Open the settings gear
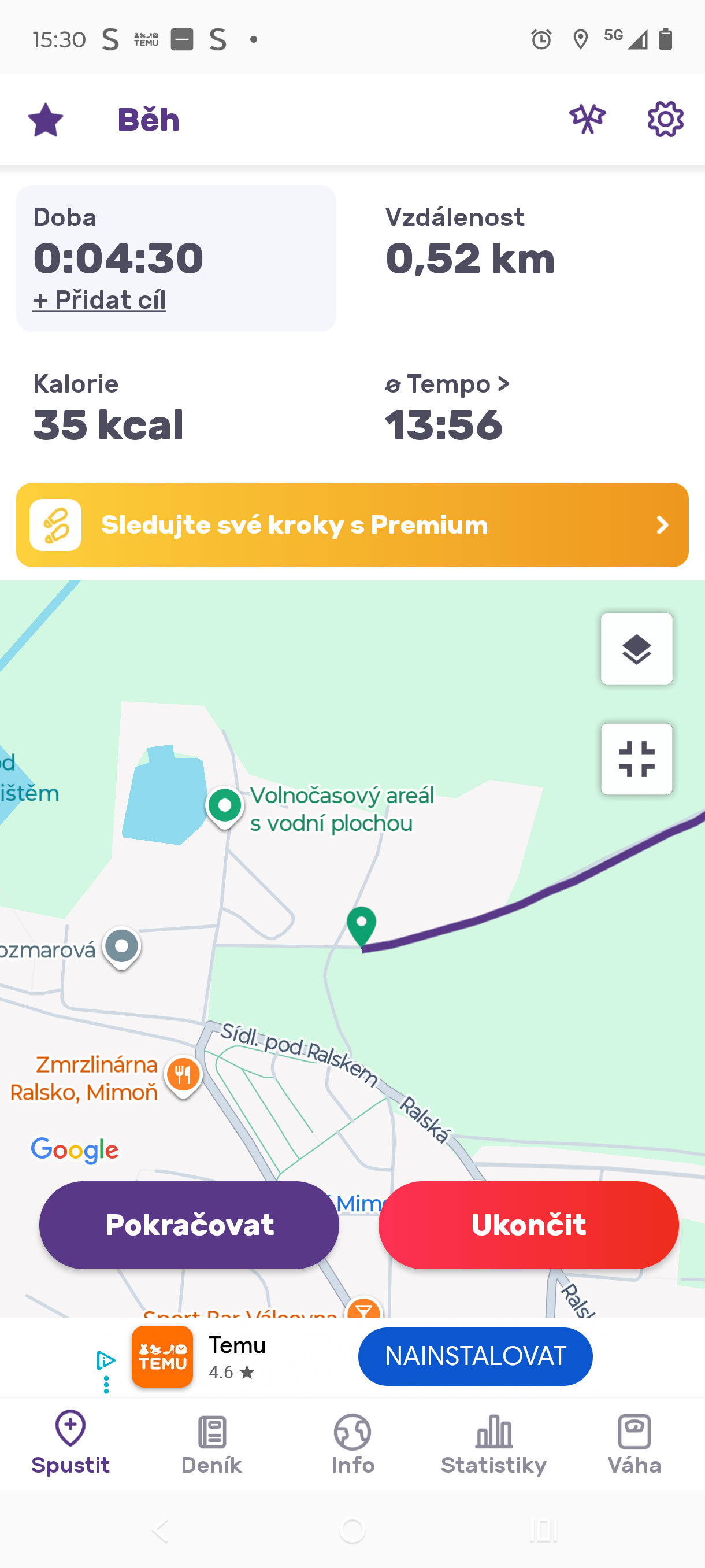 (666, 119)
